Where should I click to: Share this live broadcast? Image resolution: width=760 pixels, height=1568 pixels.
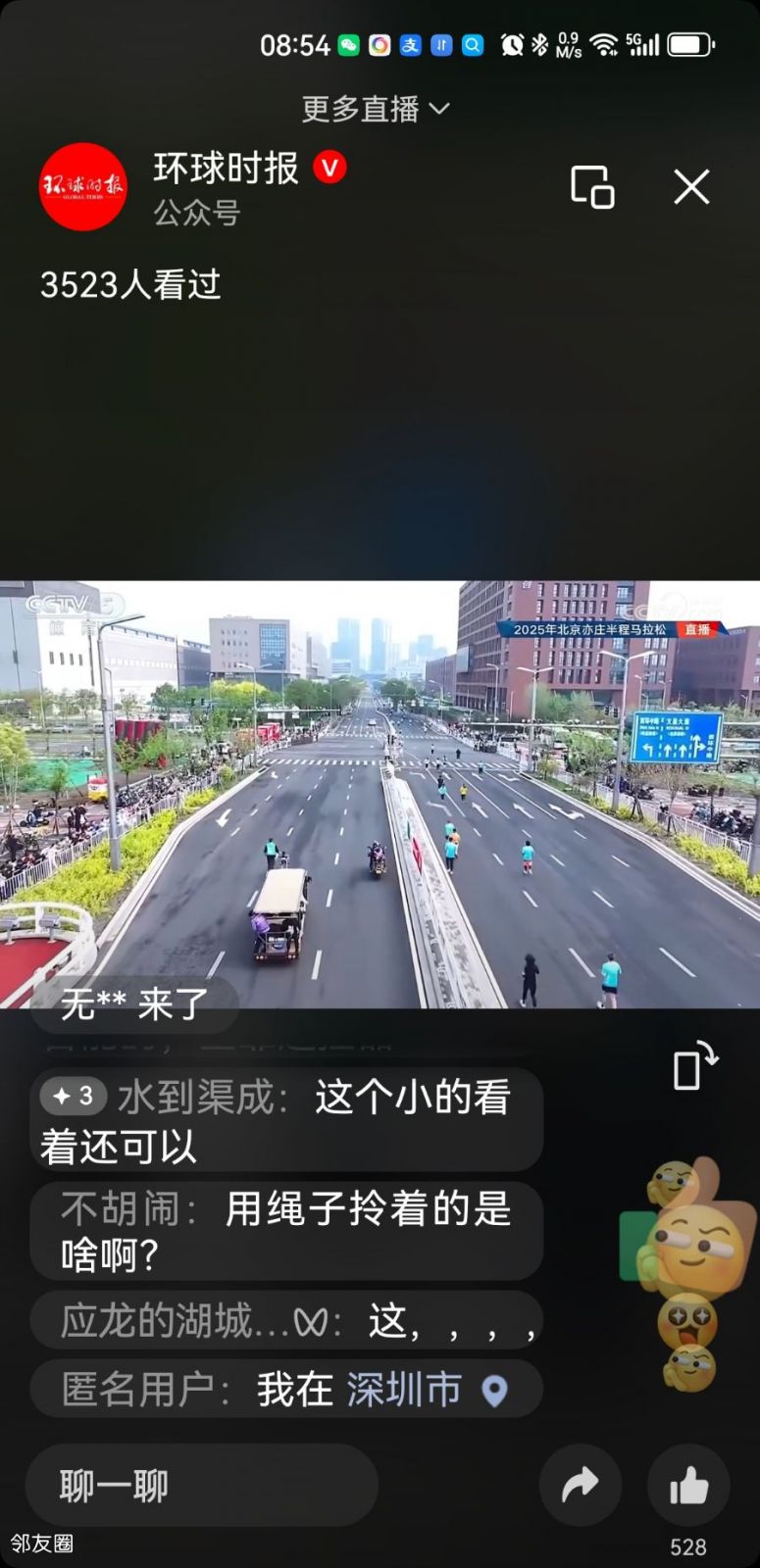(580, 1485)
